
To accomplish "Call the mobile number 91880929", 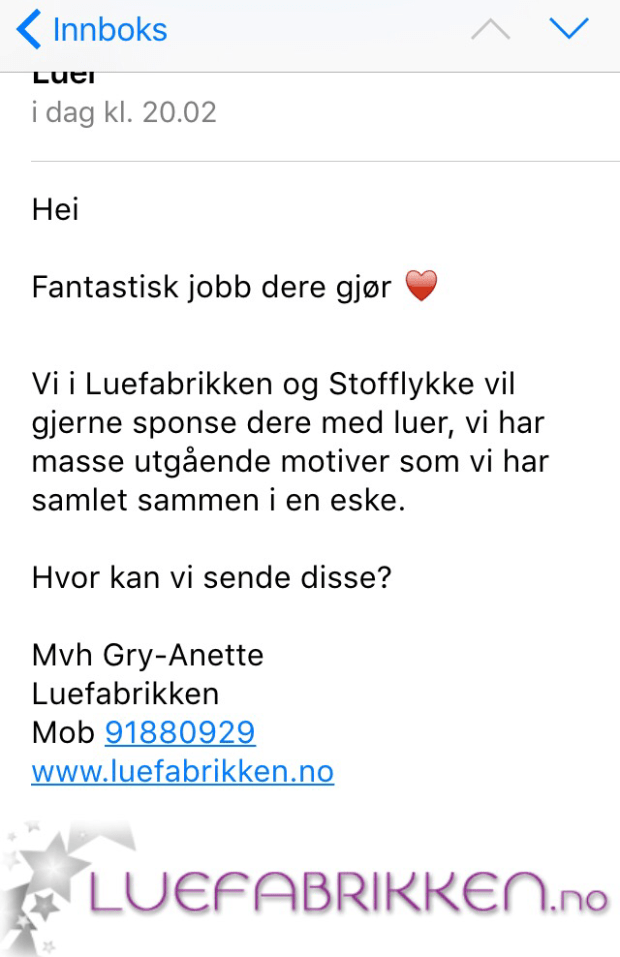I will [x=180, y=733].
